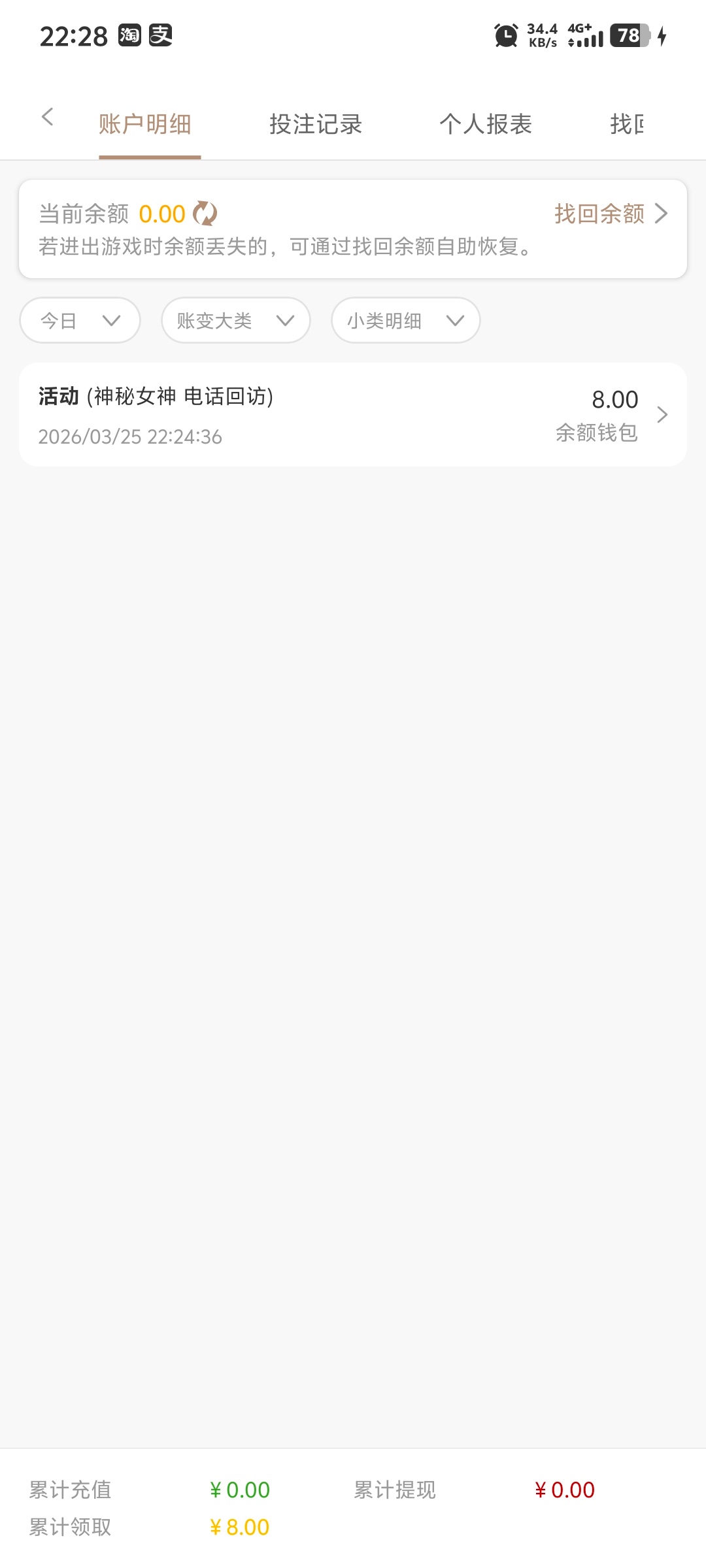The image size is (706, 1568).
Task: Open 找回余额 to recover balance
Action: 611,214
